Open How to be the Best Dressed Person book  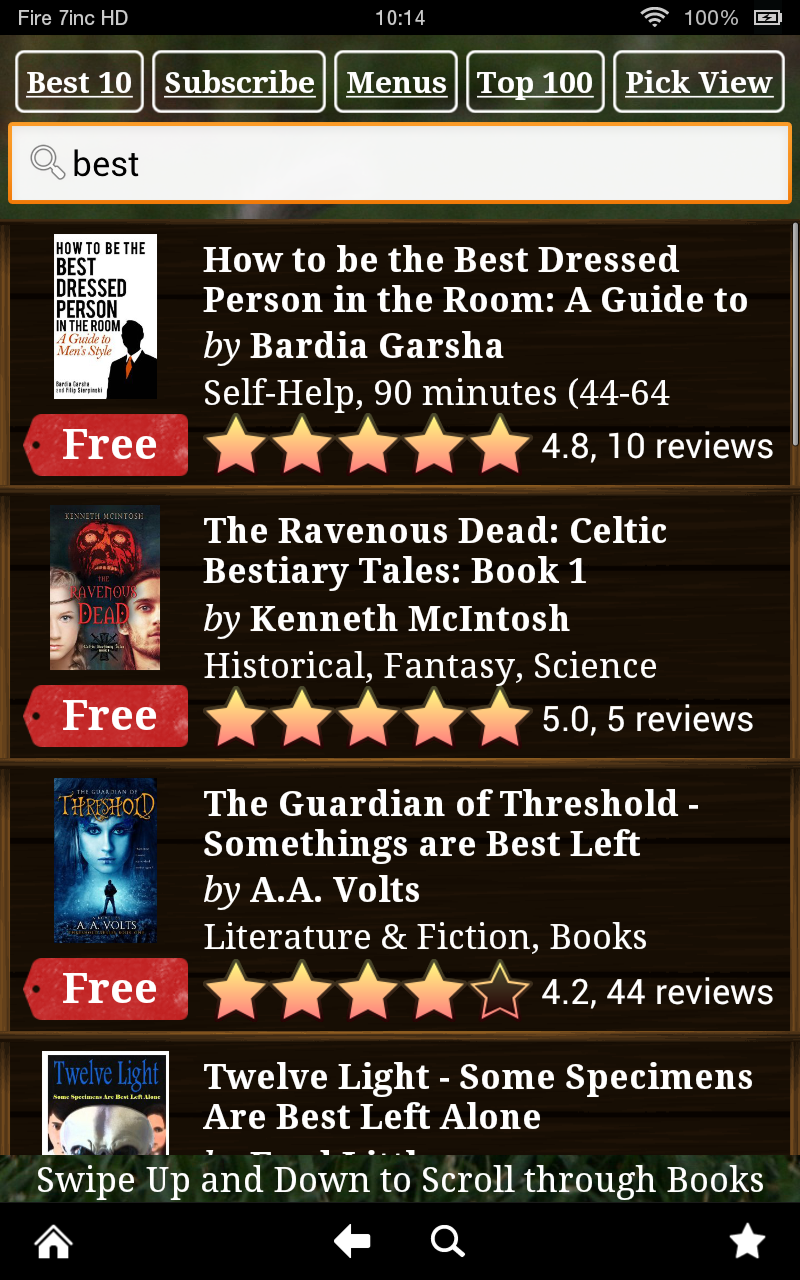[x=400, y=355]
